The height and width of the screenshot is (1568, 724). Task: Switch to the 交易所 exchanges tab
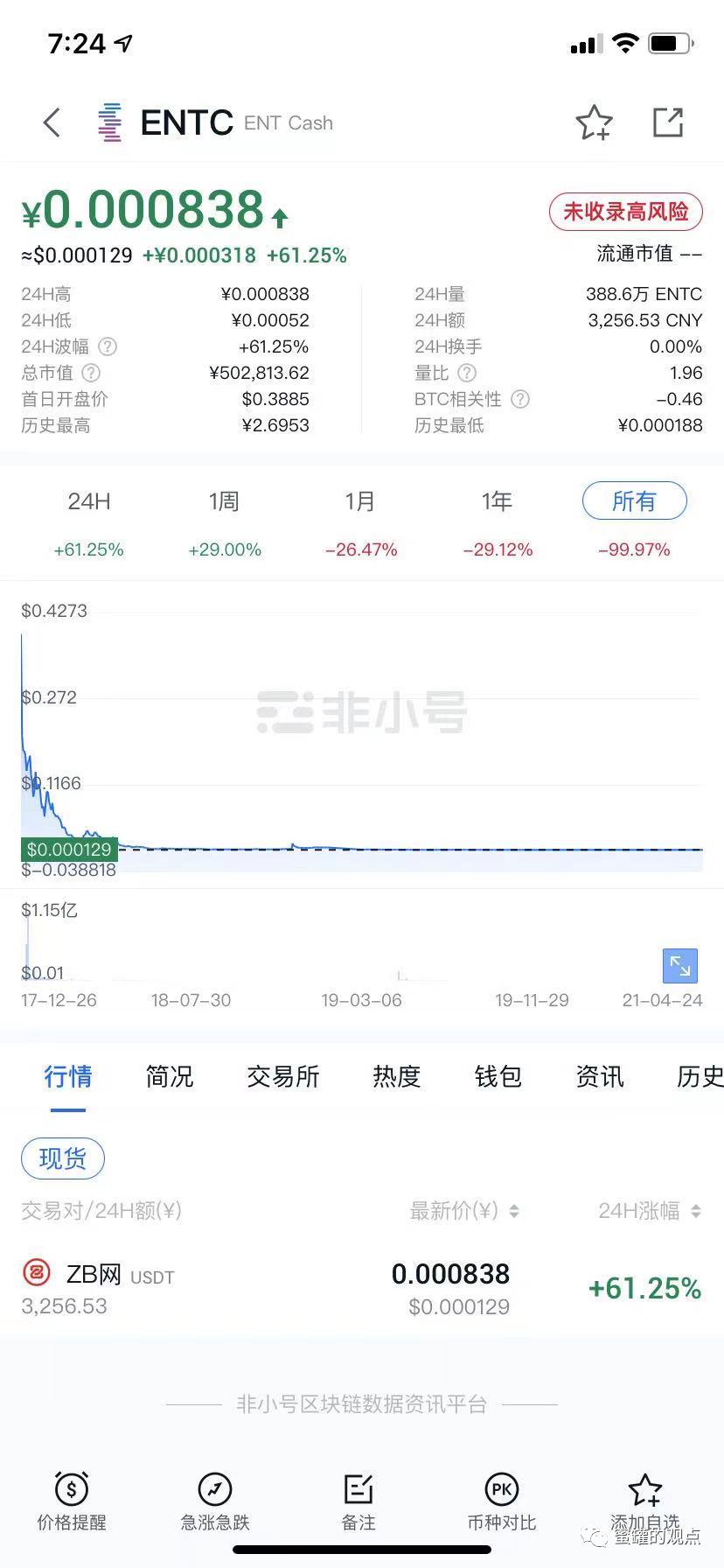point(283,1077)
